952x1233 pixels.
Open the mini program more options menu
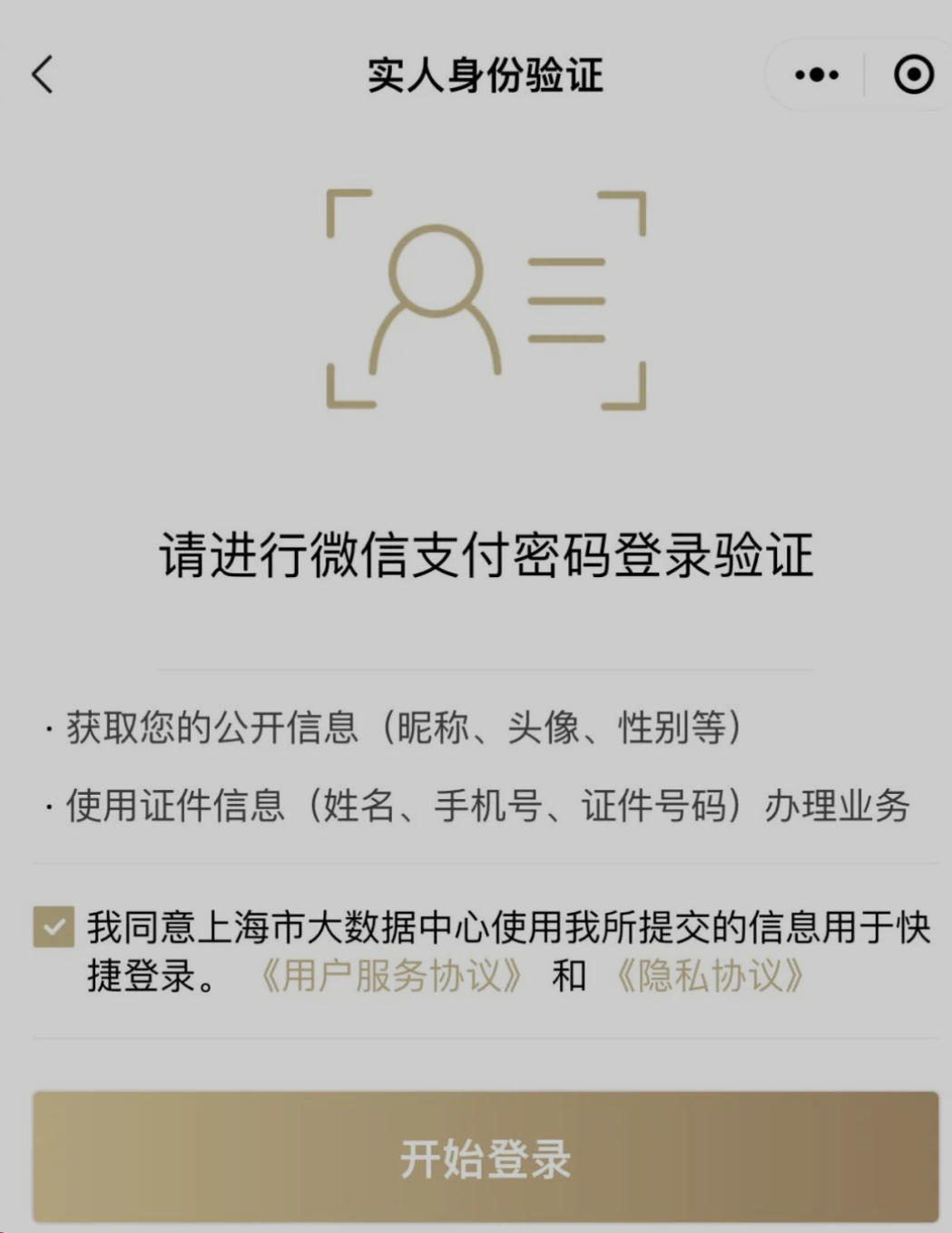tap(816, 74)
